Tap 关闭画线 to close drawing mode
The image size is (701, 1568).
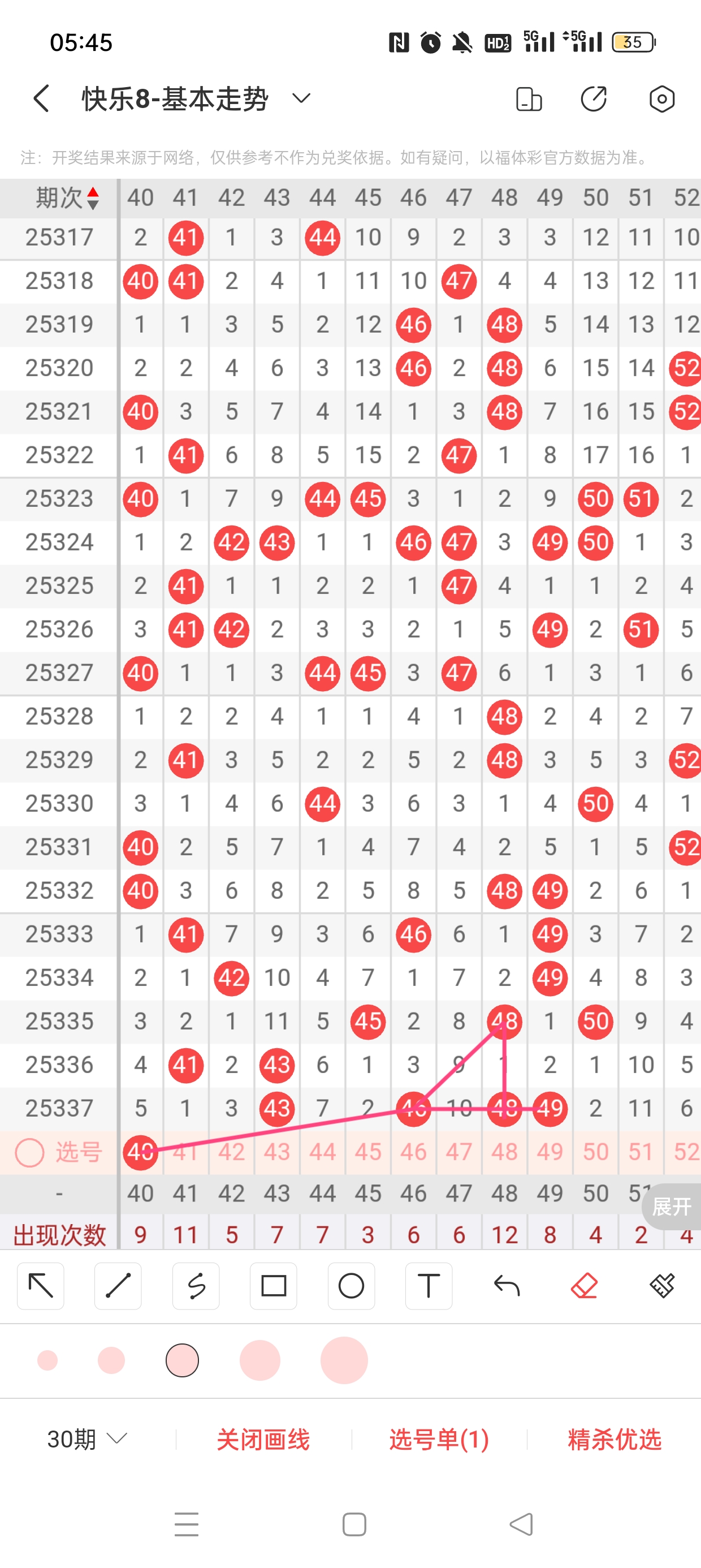(x=263, y=1439)
